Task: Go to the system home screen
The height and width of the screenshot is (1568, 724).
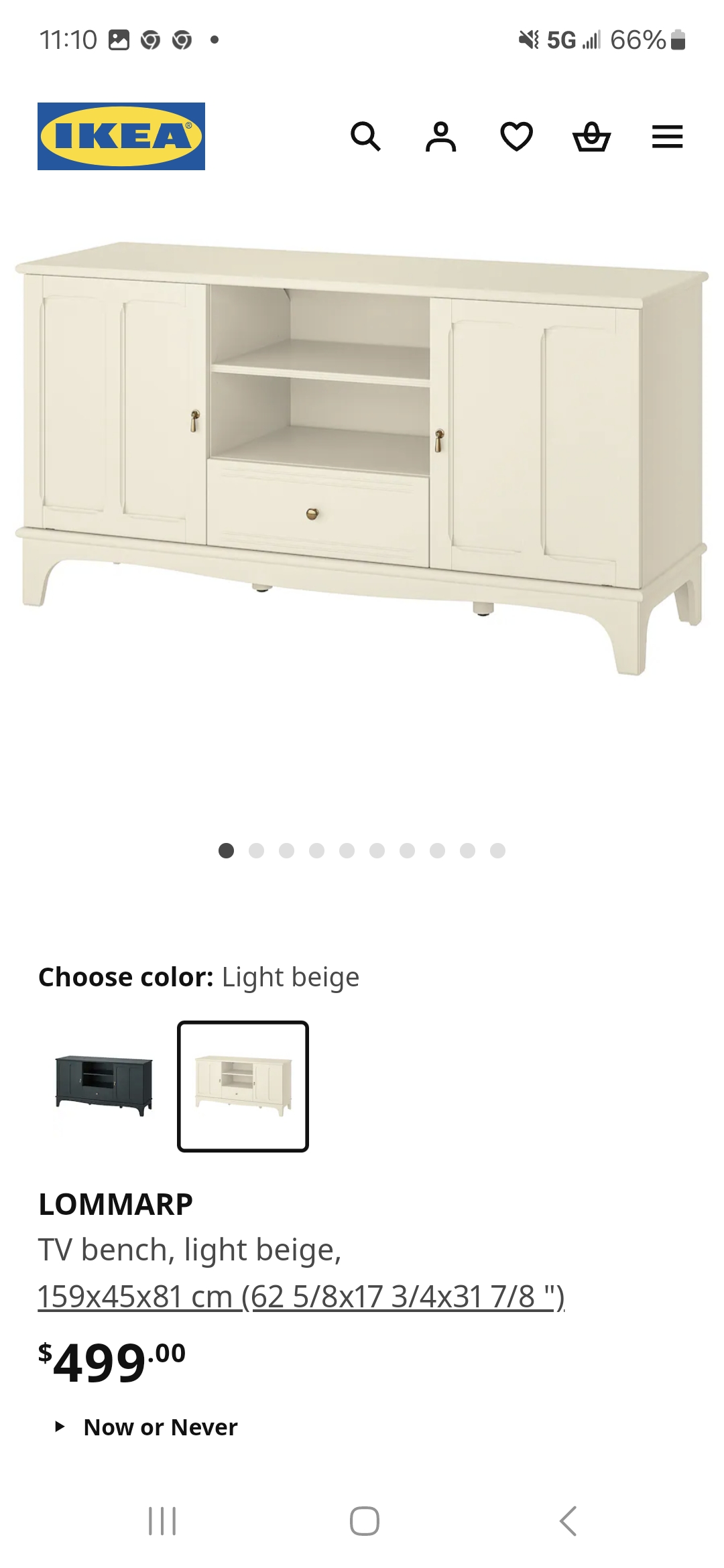Action: 364,1520
